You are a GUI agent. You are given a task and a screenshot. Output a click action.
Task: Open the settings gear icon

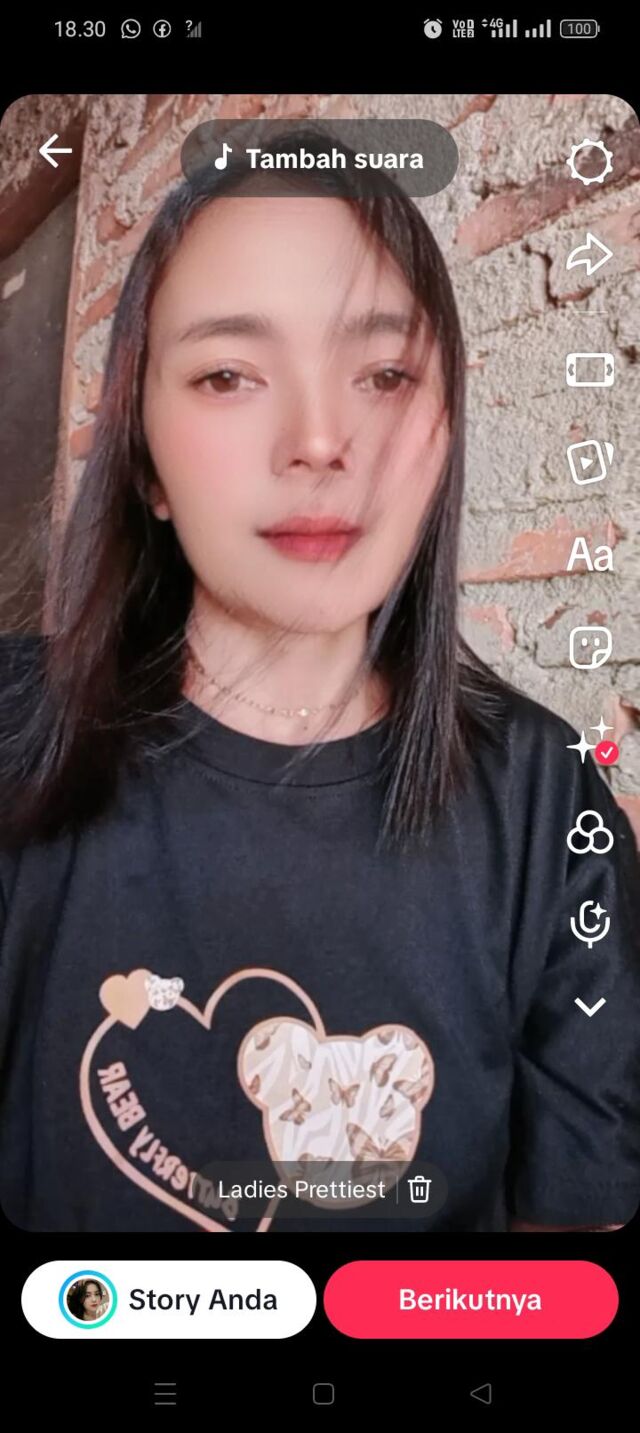(x=589, y=162)
